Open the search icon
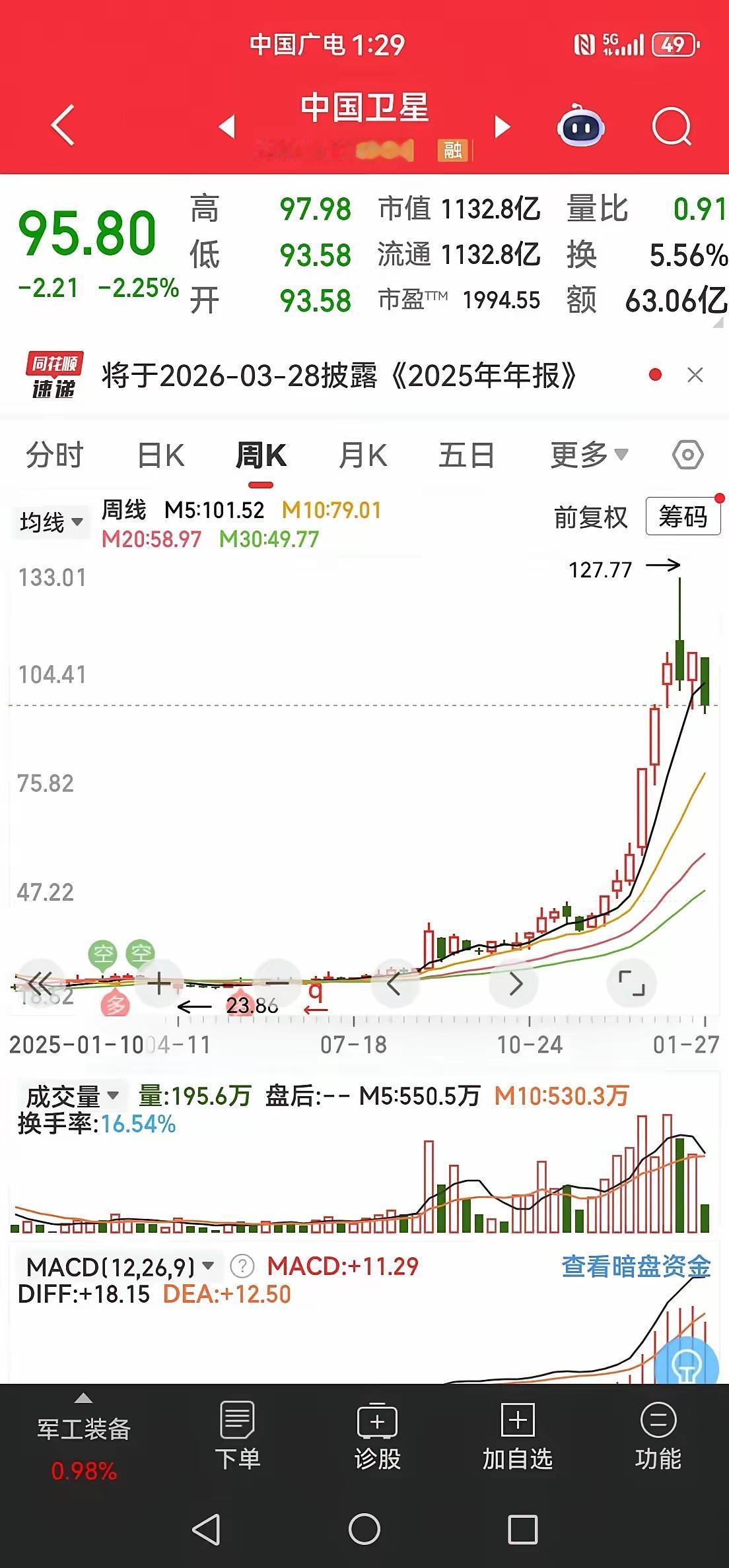This screenshot has height=1568, width=729. tap(672, 127)
